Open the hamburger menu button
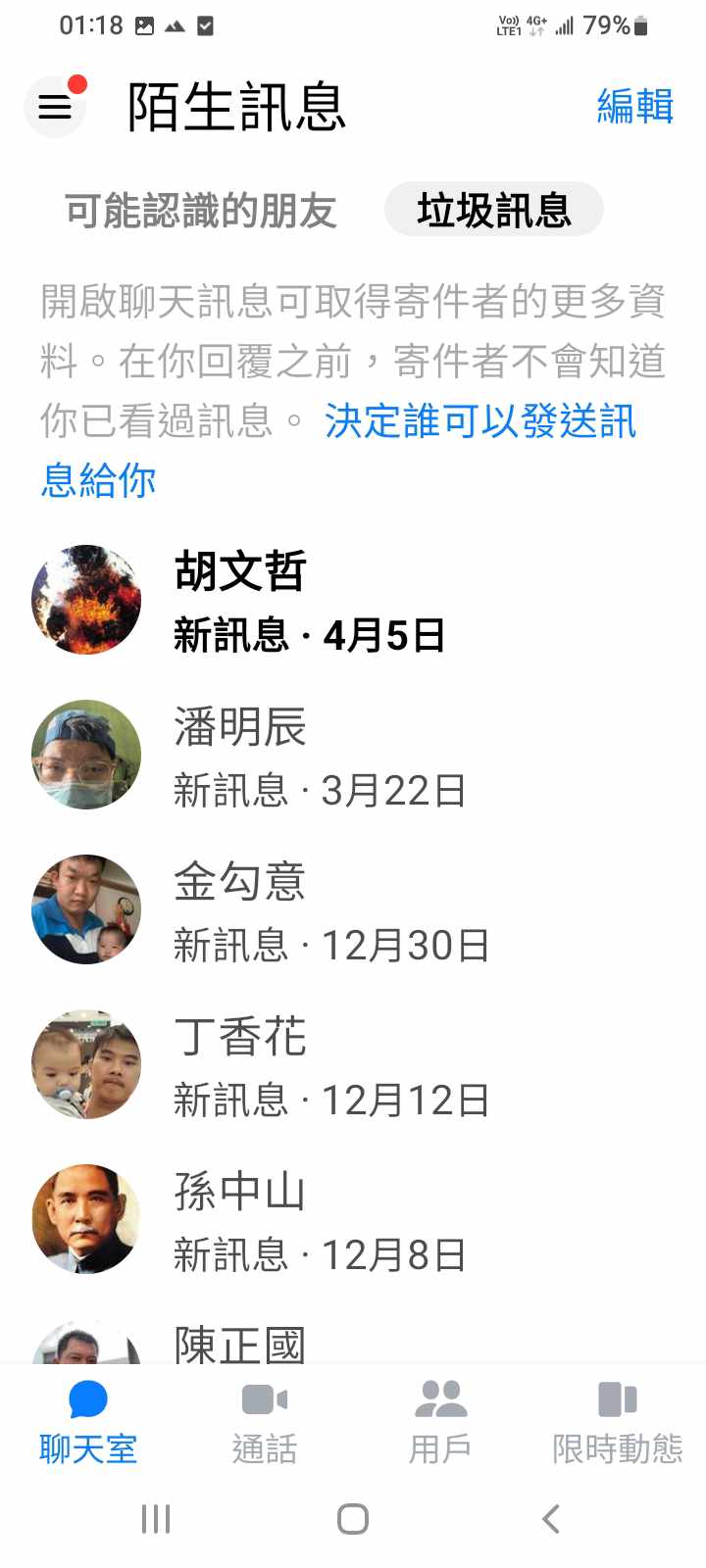The image size is (706, 1568). point(55,106)
